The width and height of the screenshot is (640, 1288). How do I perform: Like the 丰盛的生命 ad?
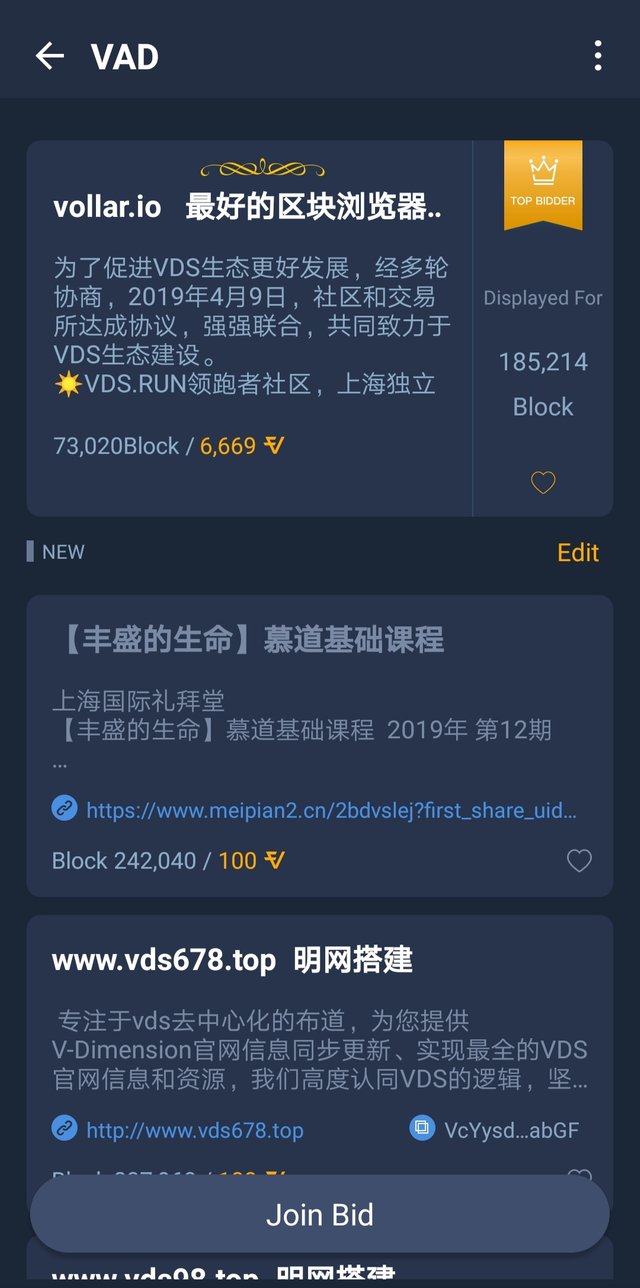coord(579,860)
